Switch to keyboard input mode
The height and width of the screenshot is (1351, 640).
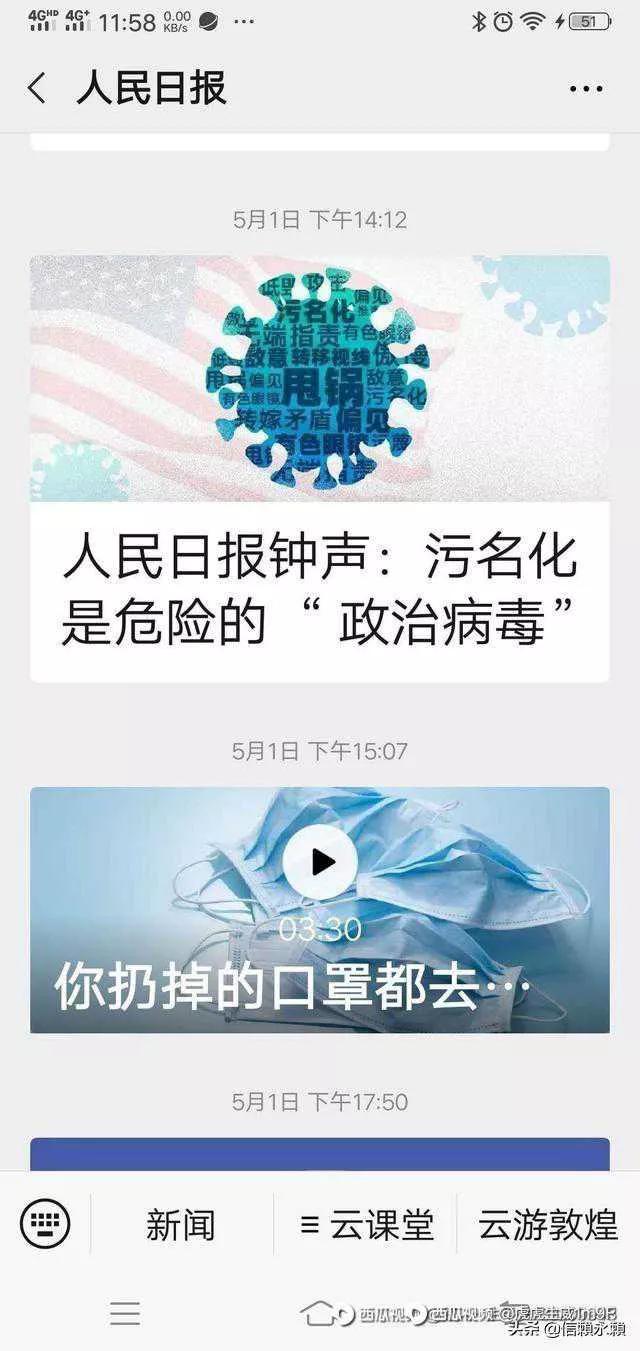point(45,1222)
